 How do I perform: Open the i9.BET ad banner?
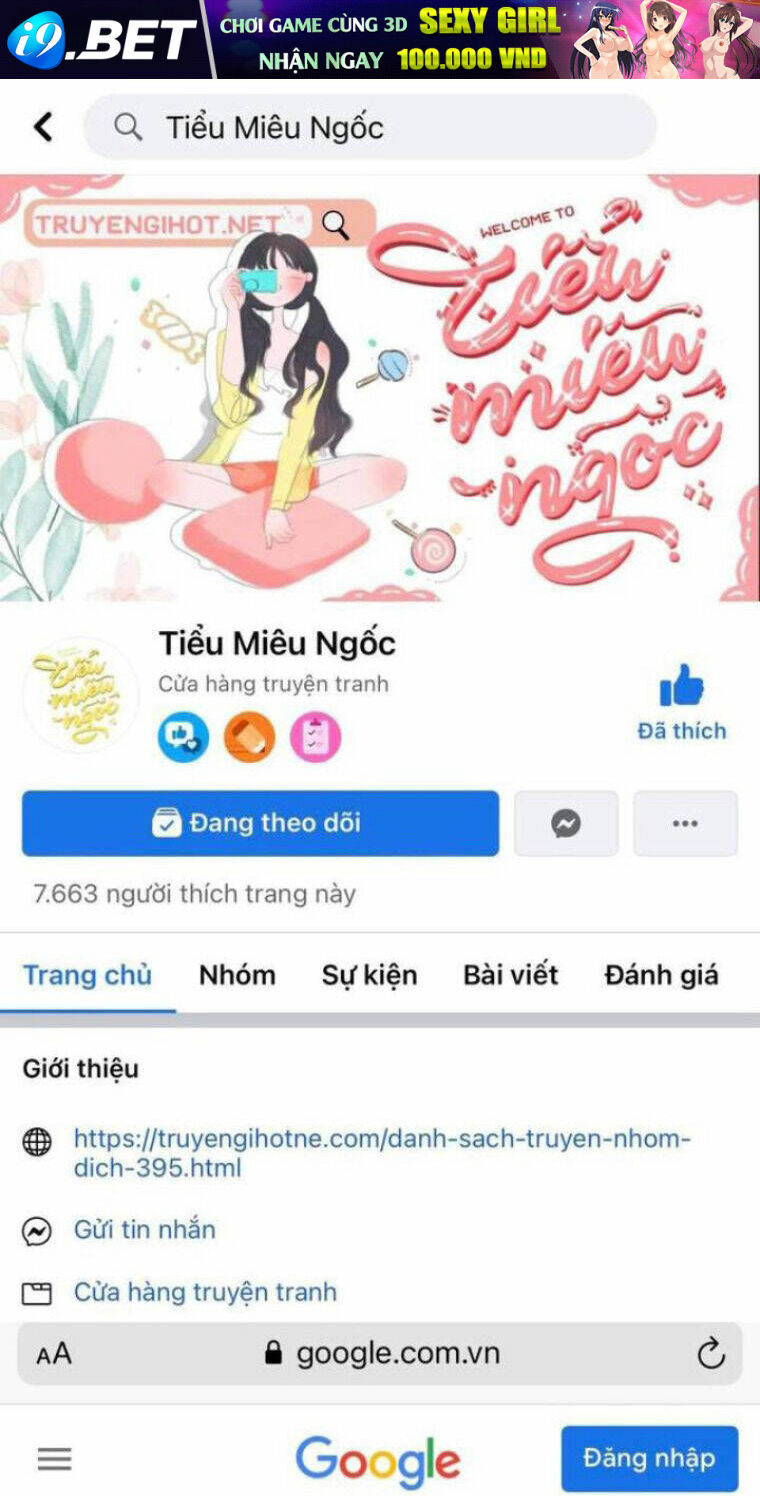point(380,39)
